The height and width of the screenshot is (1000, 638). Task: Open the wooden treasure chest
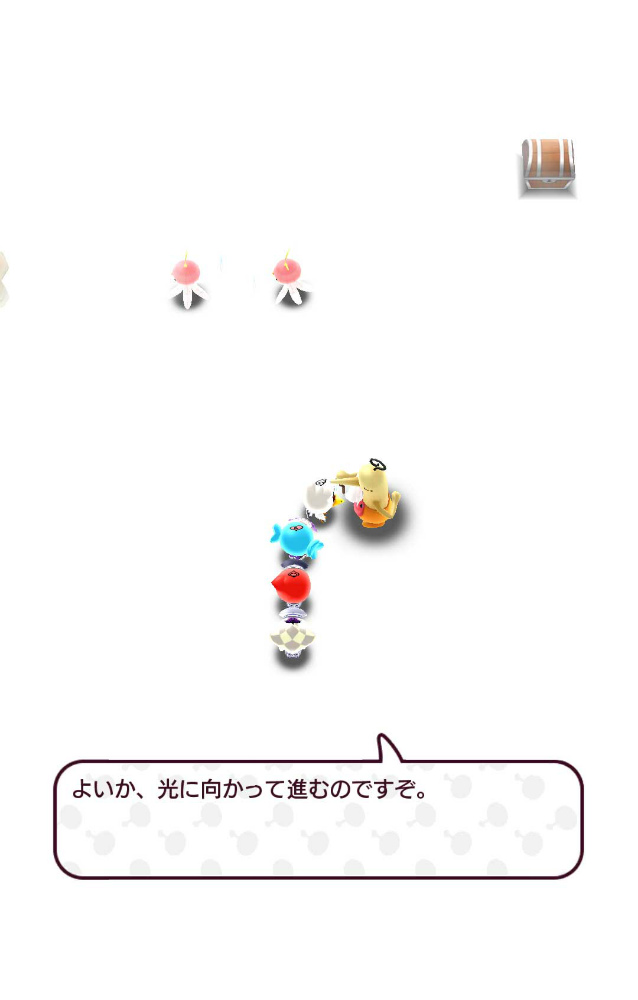pos(548,166)
